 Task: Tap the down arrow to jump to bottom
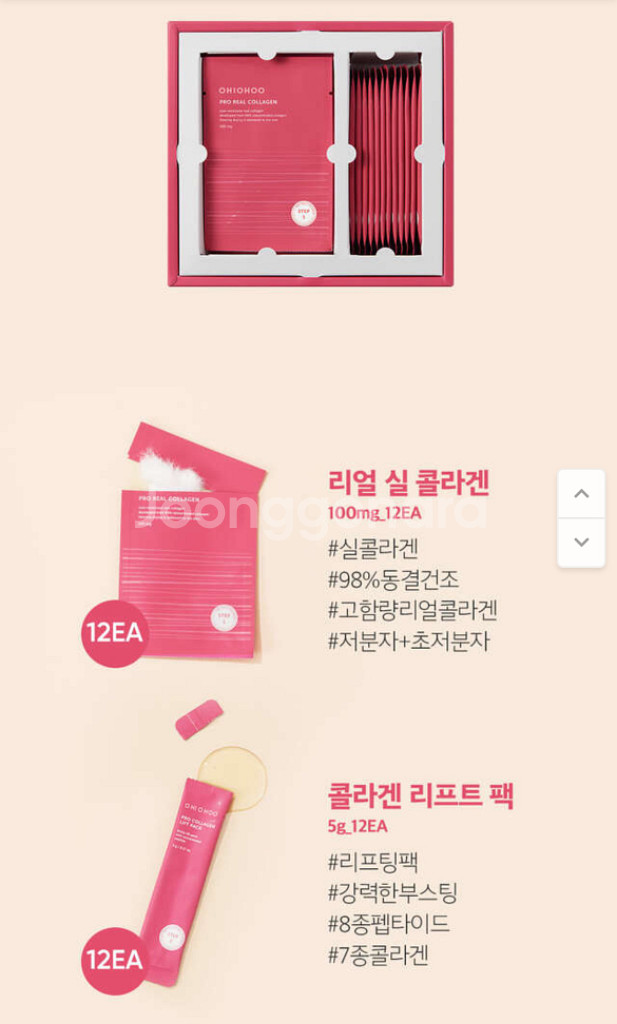click(x=581, y=542)
